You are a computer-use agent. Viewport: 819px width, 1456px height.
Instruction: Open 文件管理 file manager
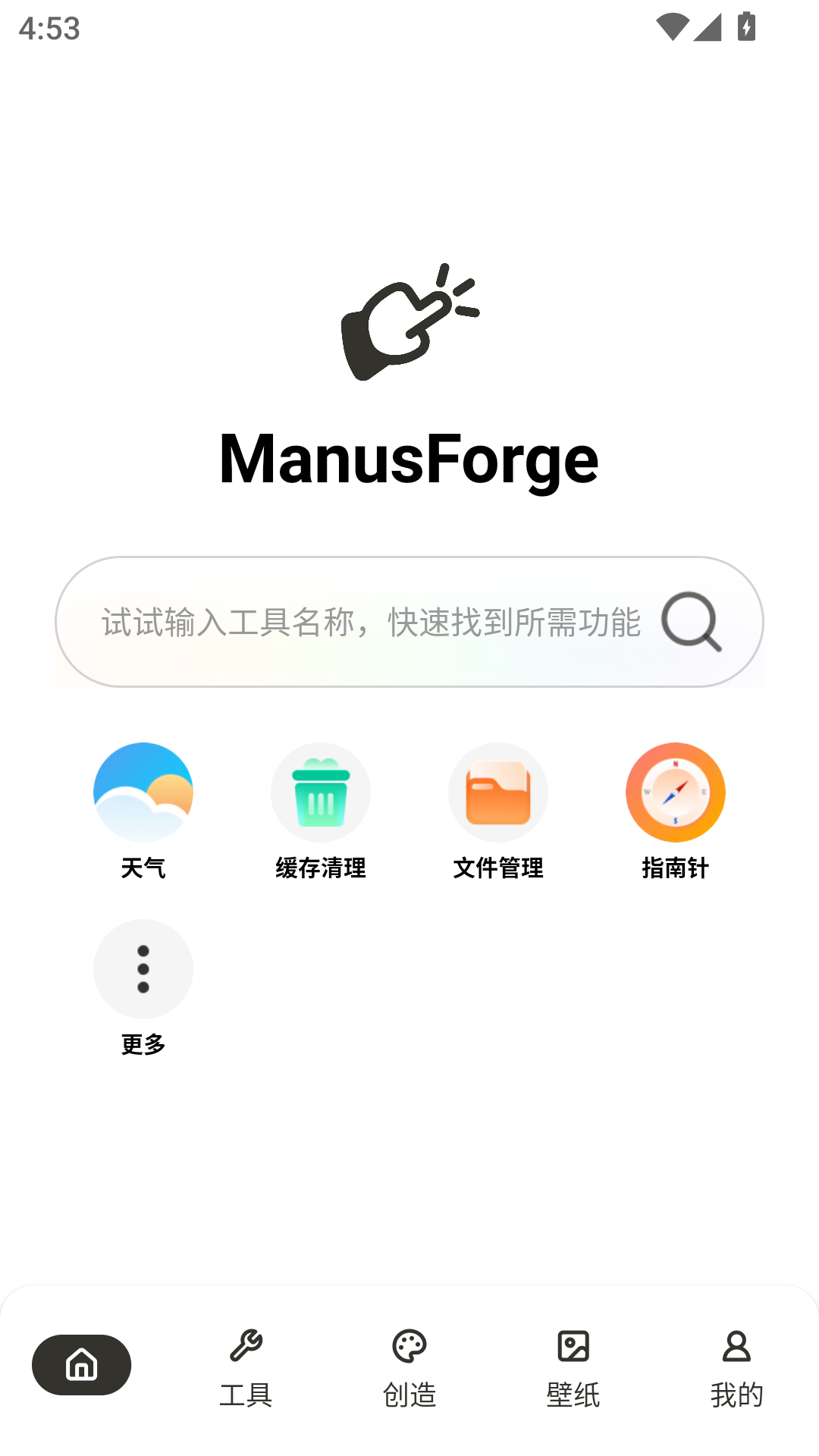click(x=498, y=792)
